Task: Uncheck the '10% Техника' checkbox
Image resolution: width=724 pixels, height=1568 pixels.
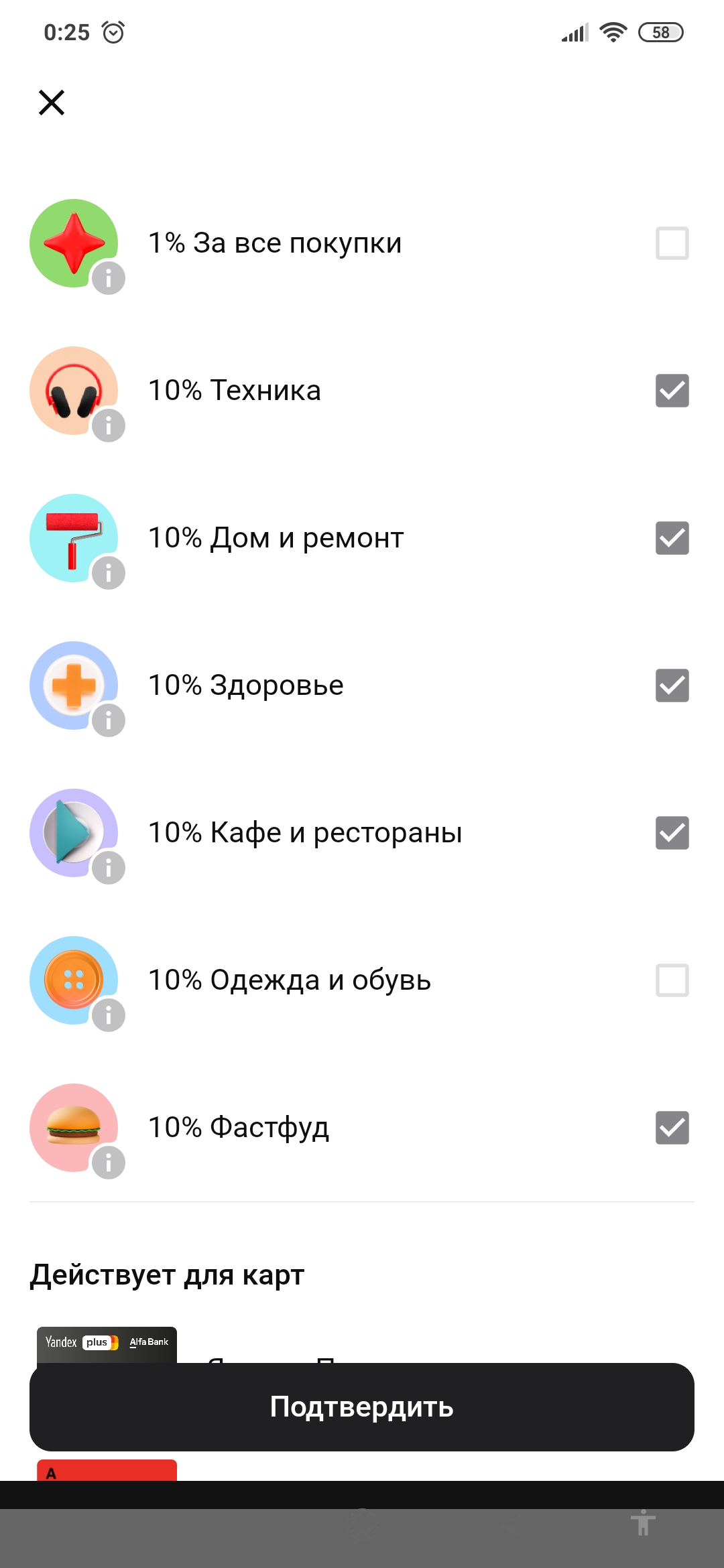Action: (x=672, y=391)
